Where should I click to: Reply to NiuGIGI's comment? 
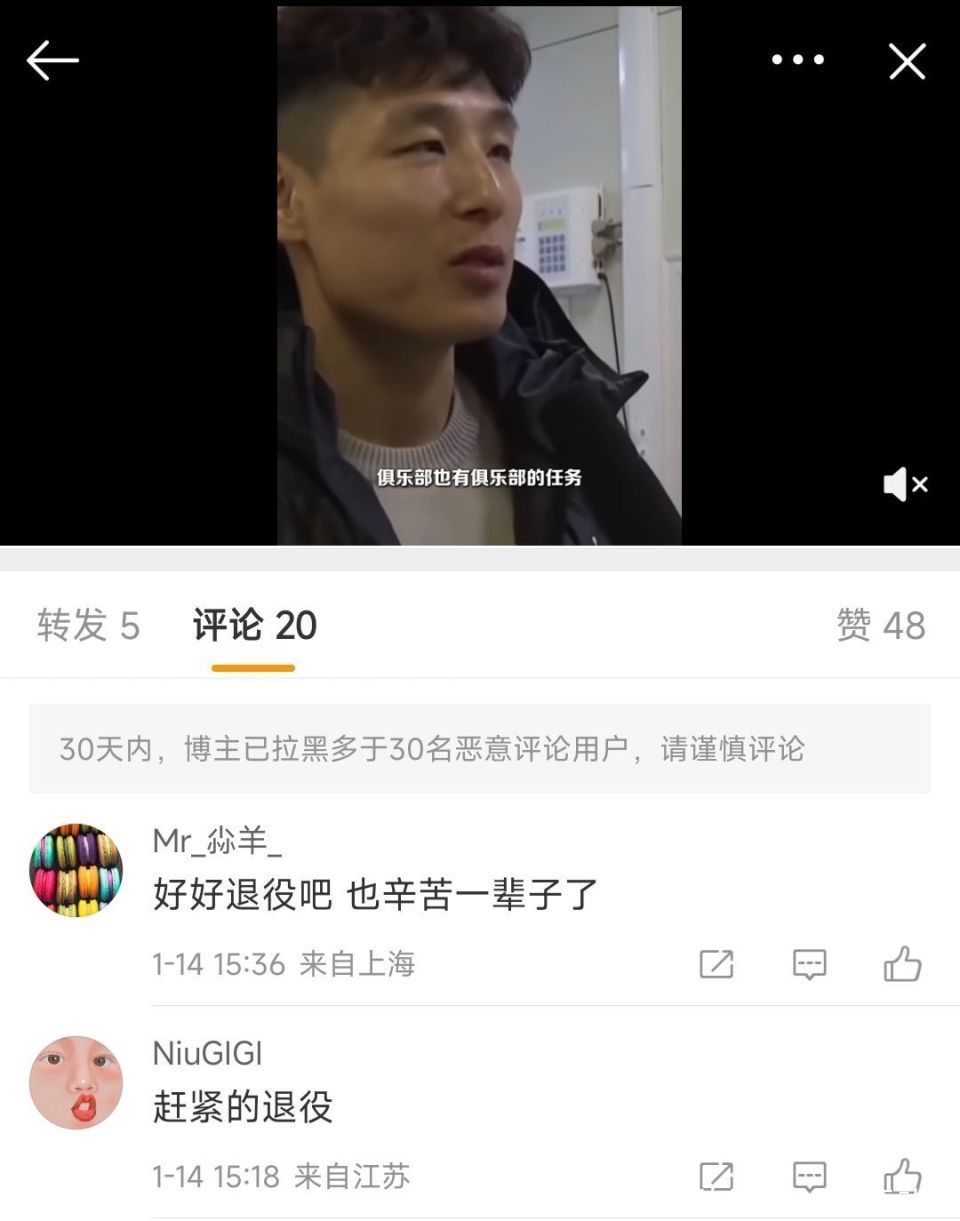point(809,1177)
